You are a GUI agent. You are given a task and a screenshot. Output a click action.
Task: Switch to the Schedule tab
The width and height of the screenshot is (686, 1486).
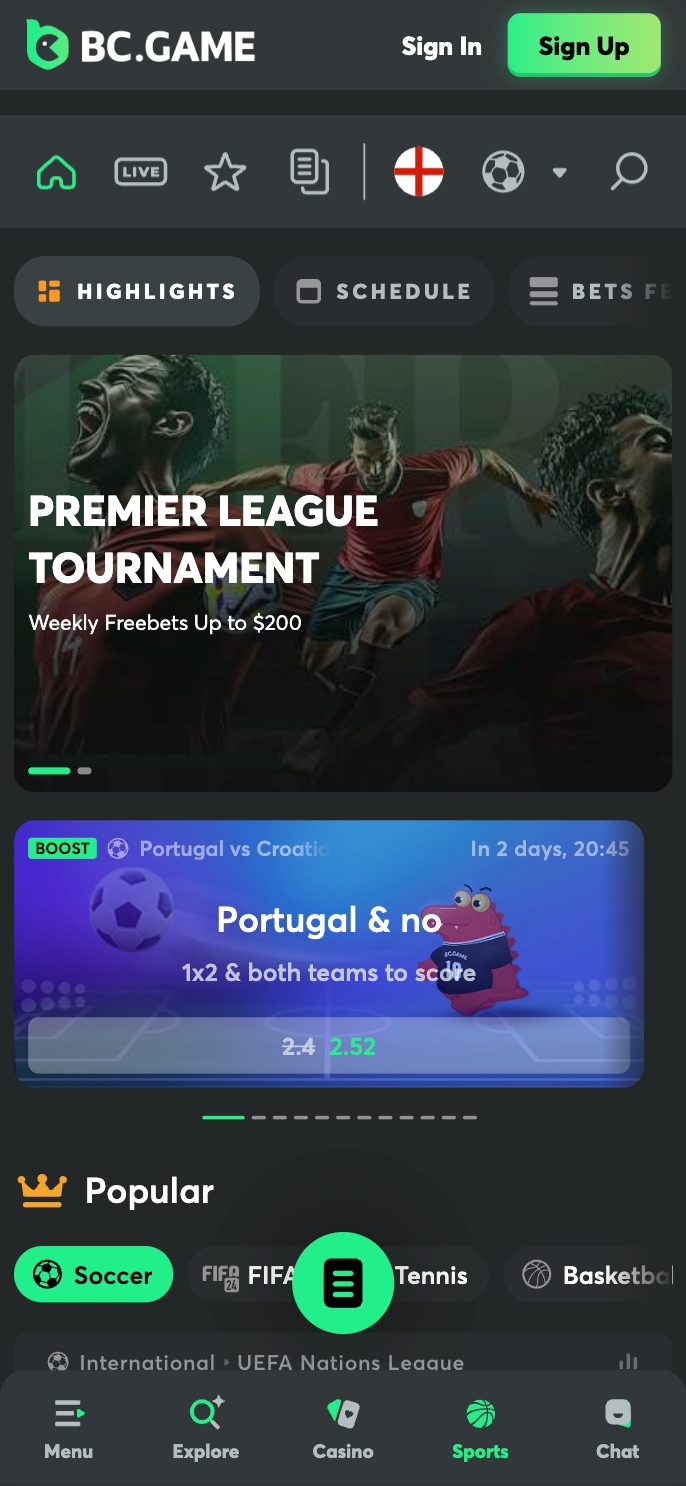coord(385,291)
